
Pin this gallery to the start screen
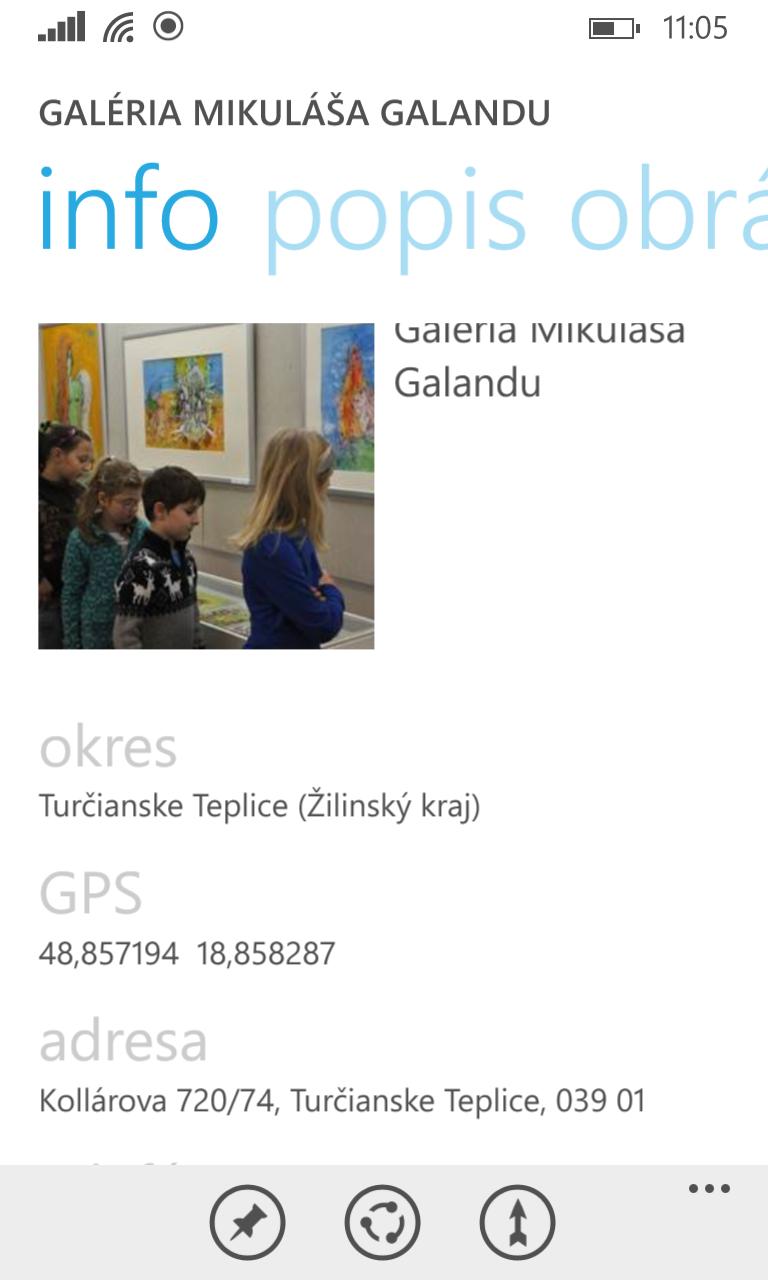247,1222
